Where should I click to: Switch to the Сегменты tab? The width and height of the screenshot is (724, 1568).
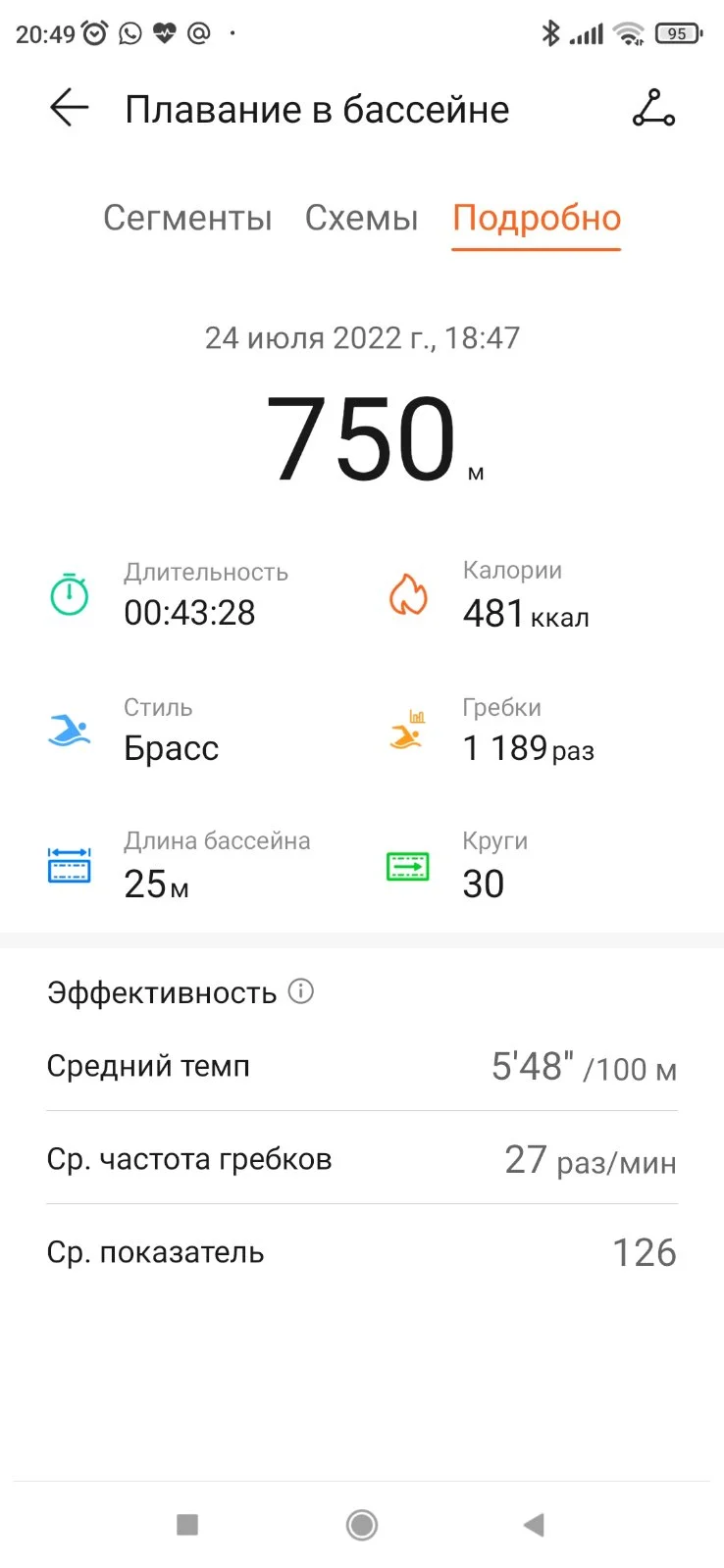click(187, 218)
